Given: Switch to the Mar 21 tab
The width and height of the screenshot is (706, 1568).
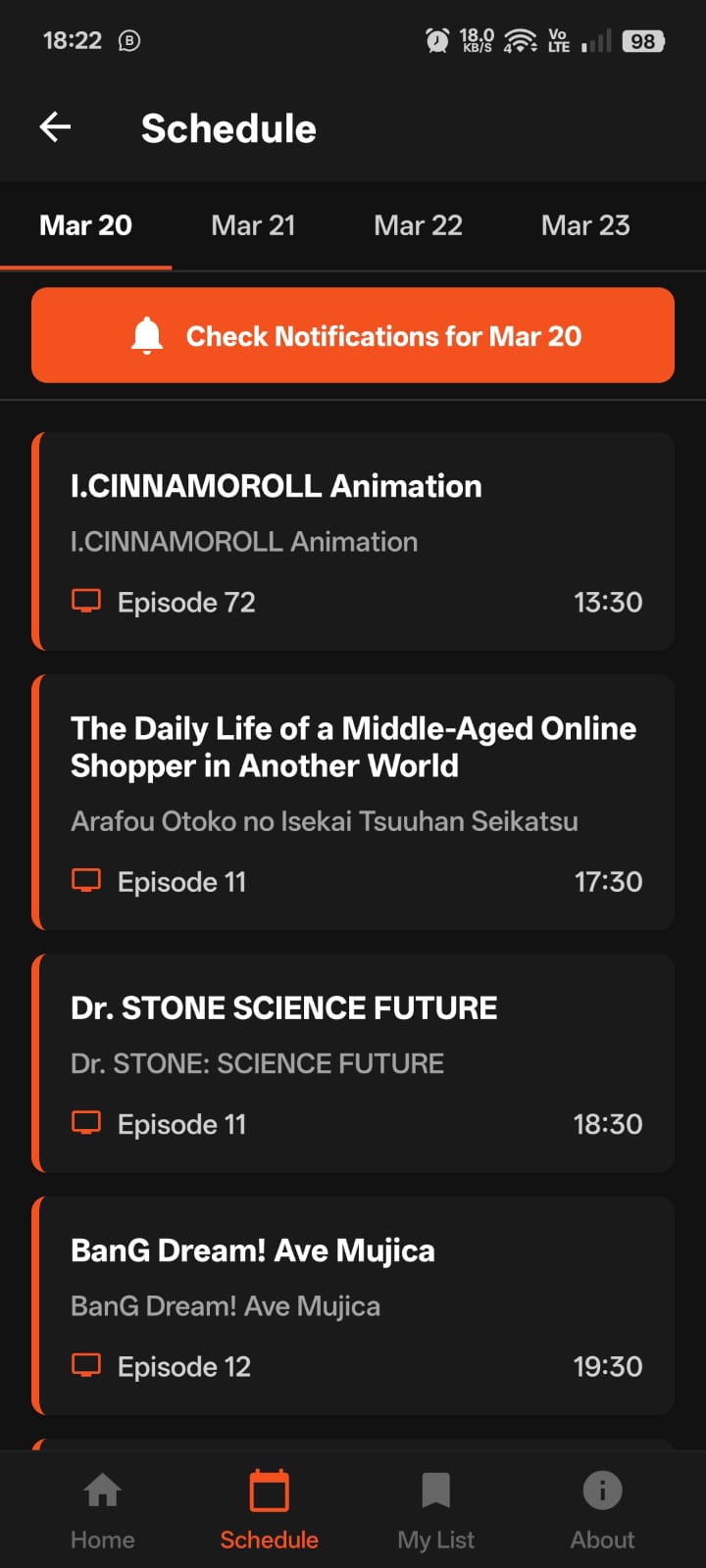Looking at the screenshot, I should [x=253, y=225].
